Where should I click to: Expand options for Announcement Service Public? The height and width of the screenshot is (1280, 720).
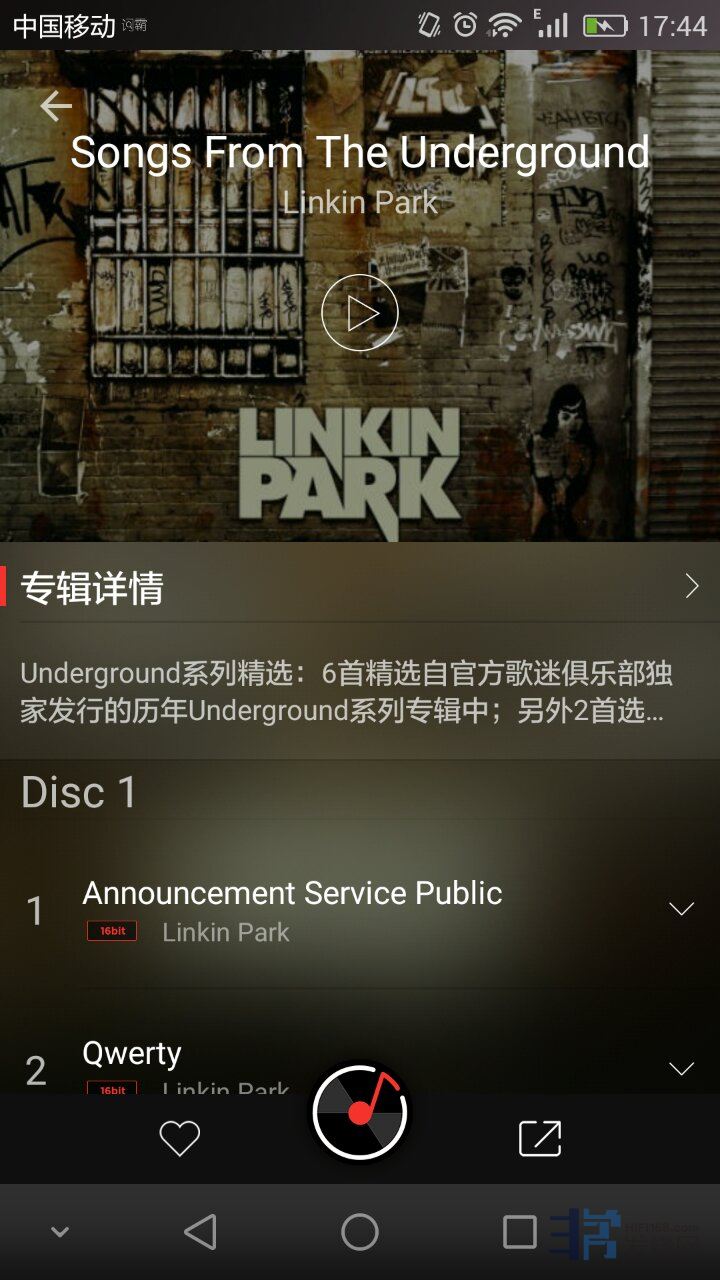click(x=681, y=909)
